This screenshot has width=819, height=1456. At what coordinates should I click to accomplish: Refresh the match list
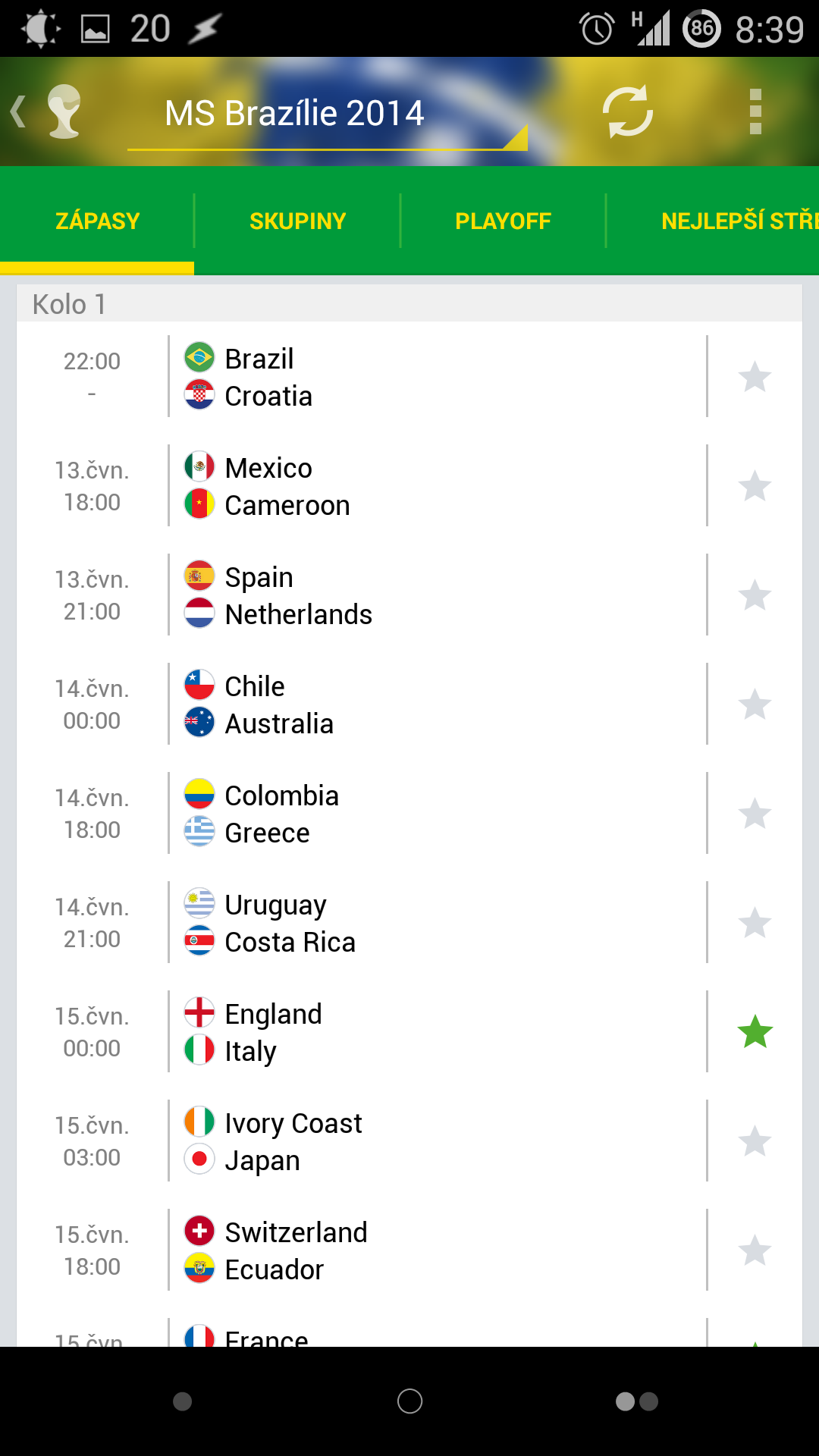(627, 111)
